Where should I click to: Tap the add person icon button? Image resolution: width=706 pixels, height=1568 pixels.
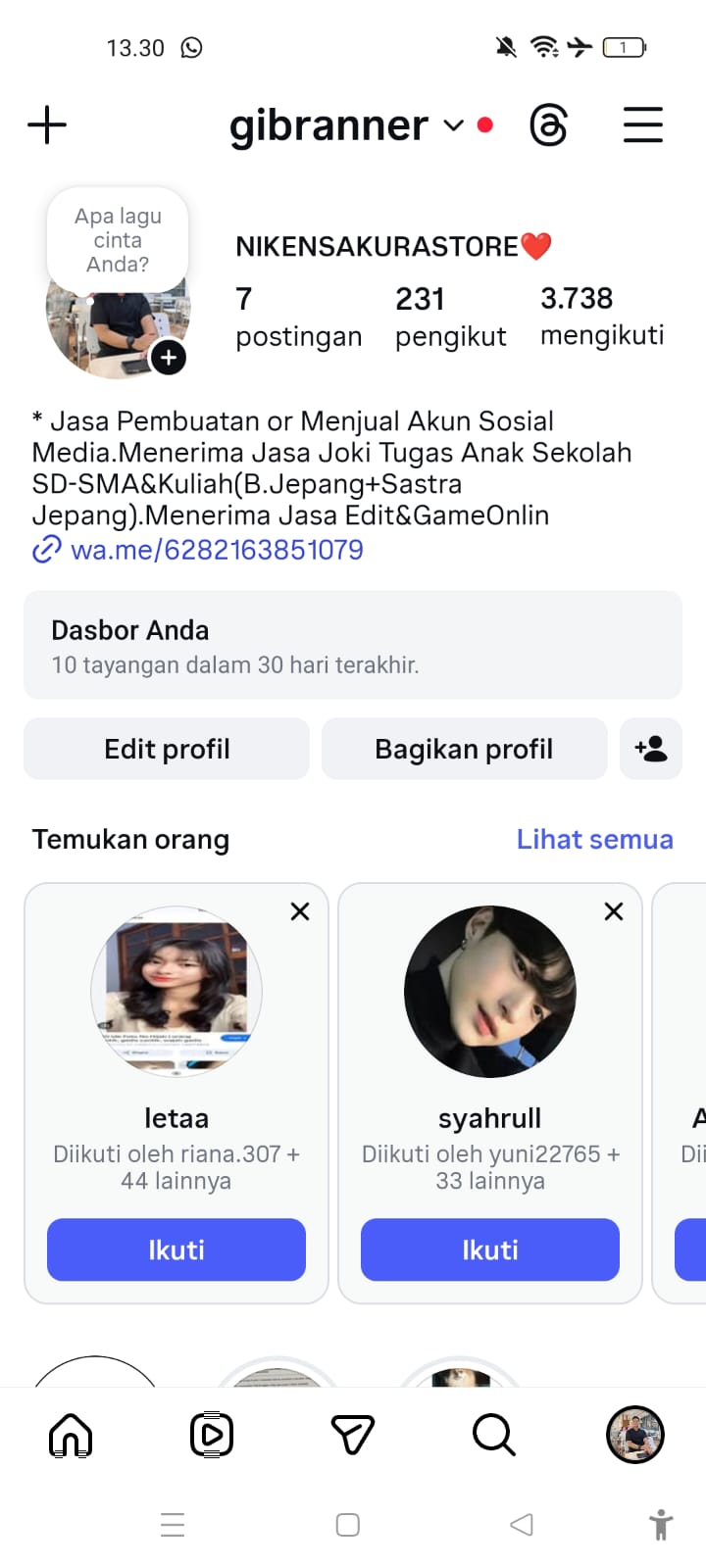(651, 749)
